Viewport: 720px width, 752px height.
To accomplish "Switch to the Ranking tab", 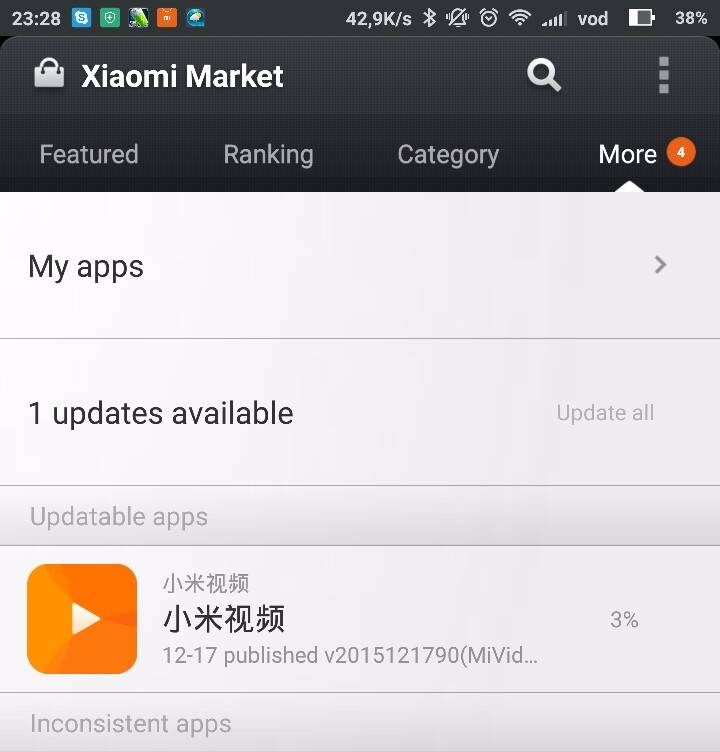I will point(268,154).
